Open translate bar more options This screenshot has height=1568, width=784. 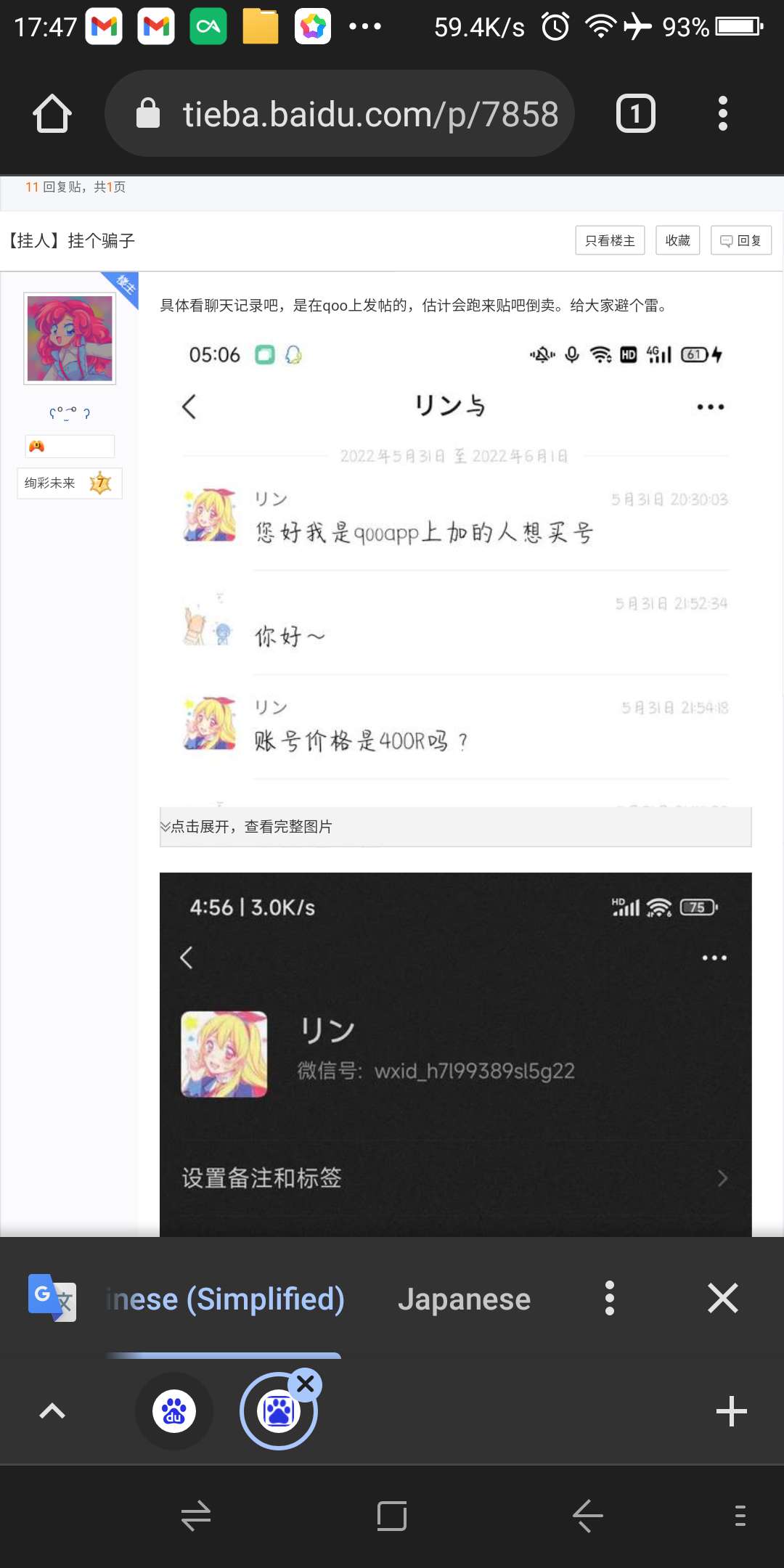tap(610, 1298)
